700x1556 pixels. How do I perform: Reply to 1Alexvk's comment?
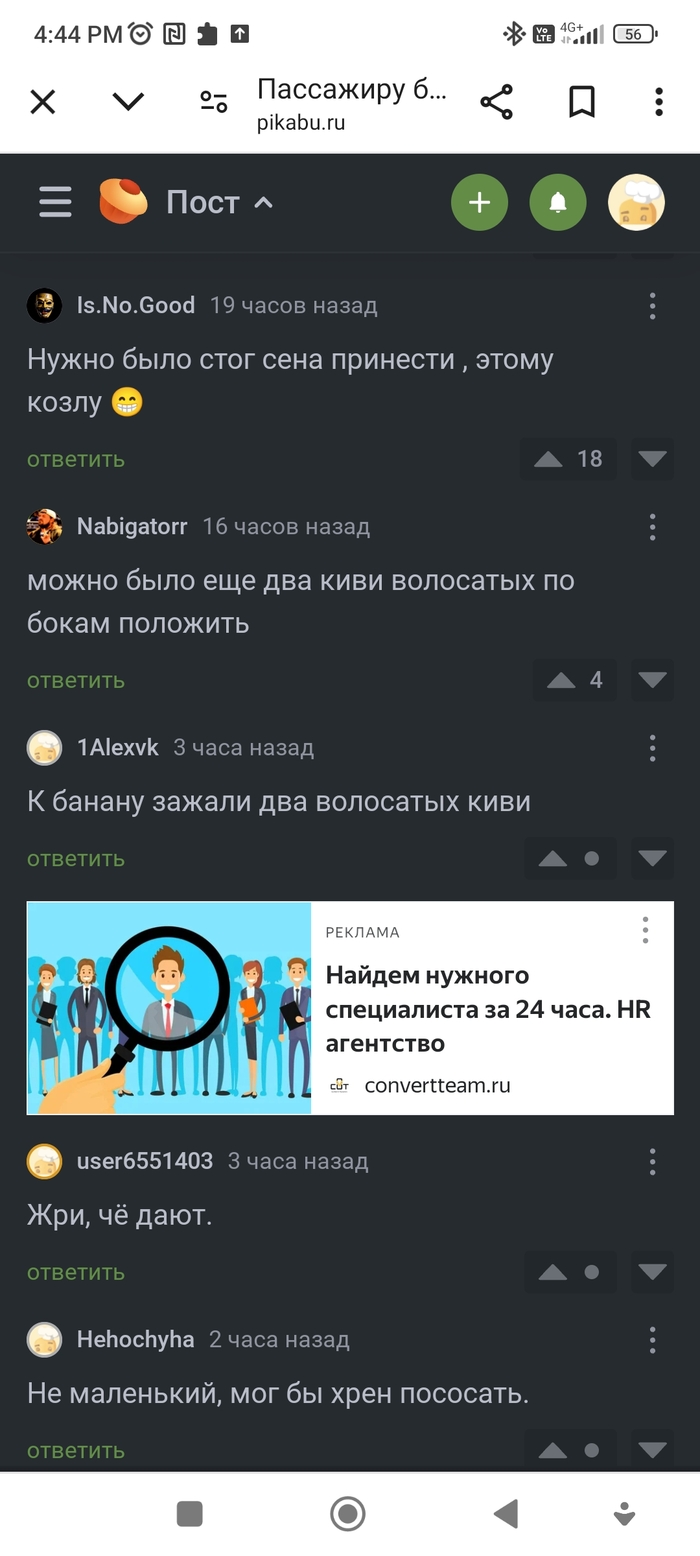76,858
